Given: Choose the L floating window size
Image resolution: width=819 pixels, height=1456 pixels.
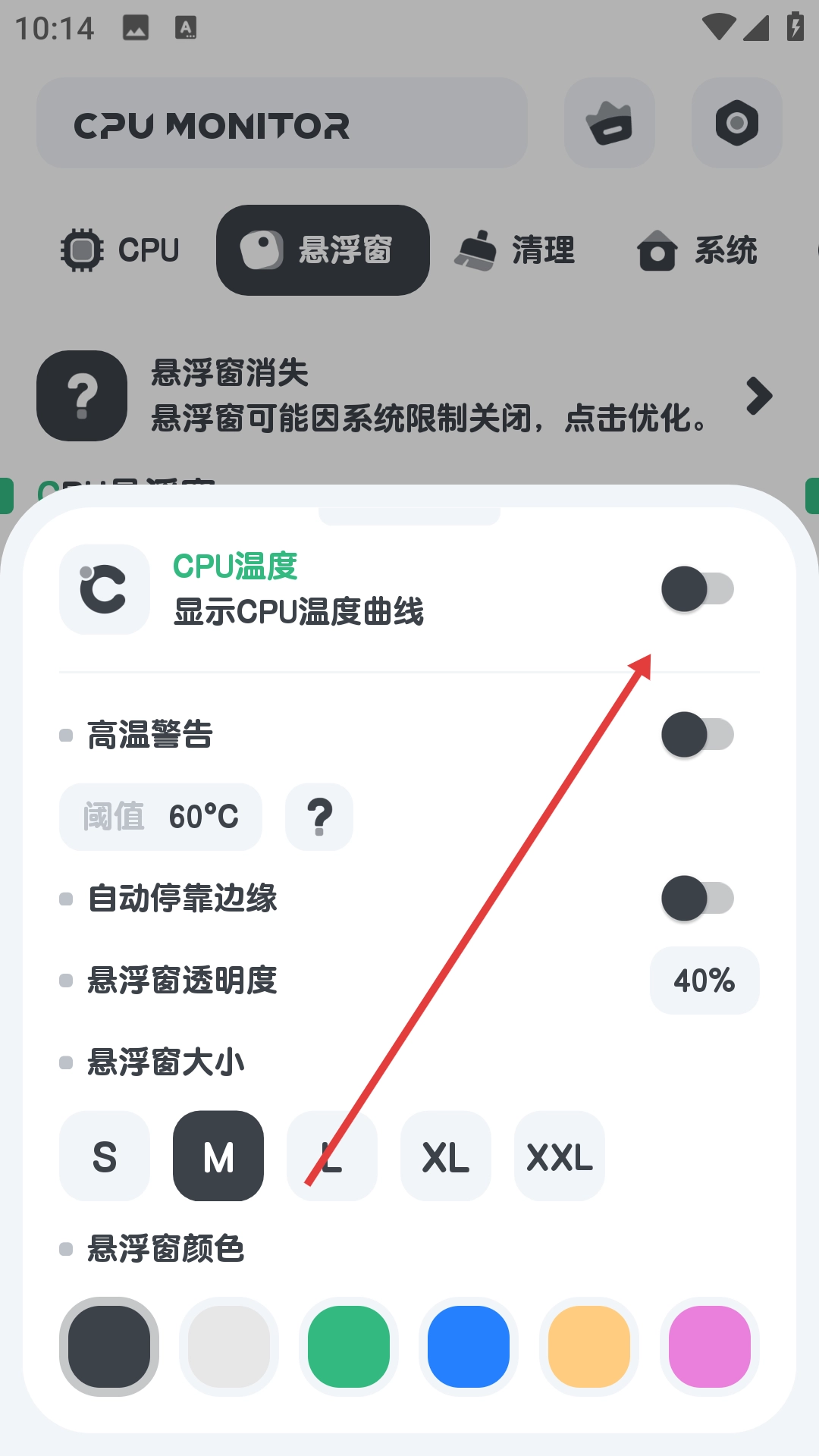Looking at the screenshot, I should [x=332, y=1156].
